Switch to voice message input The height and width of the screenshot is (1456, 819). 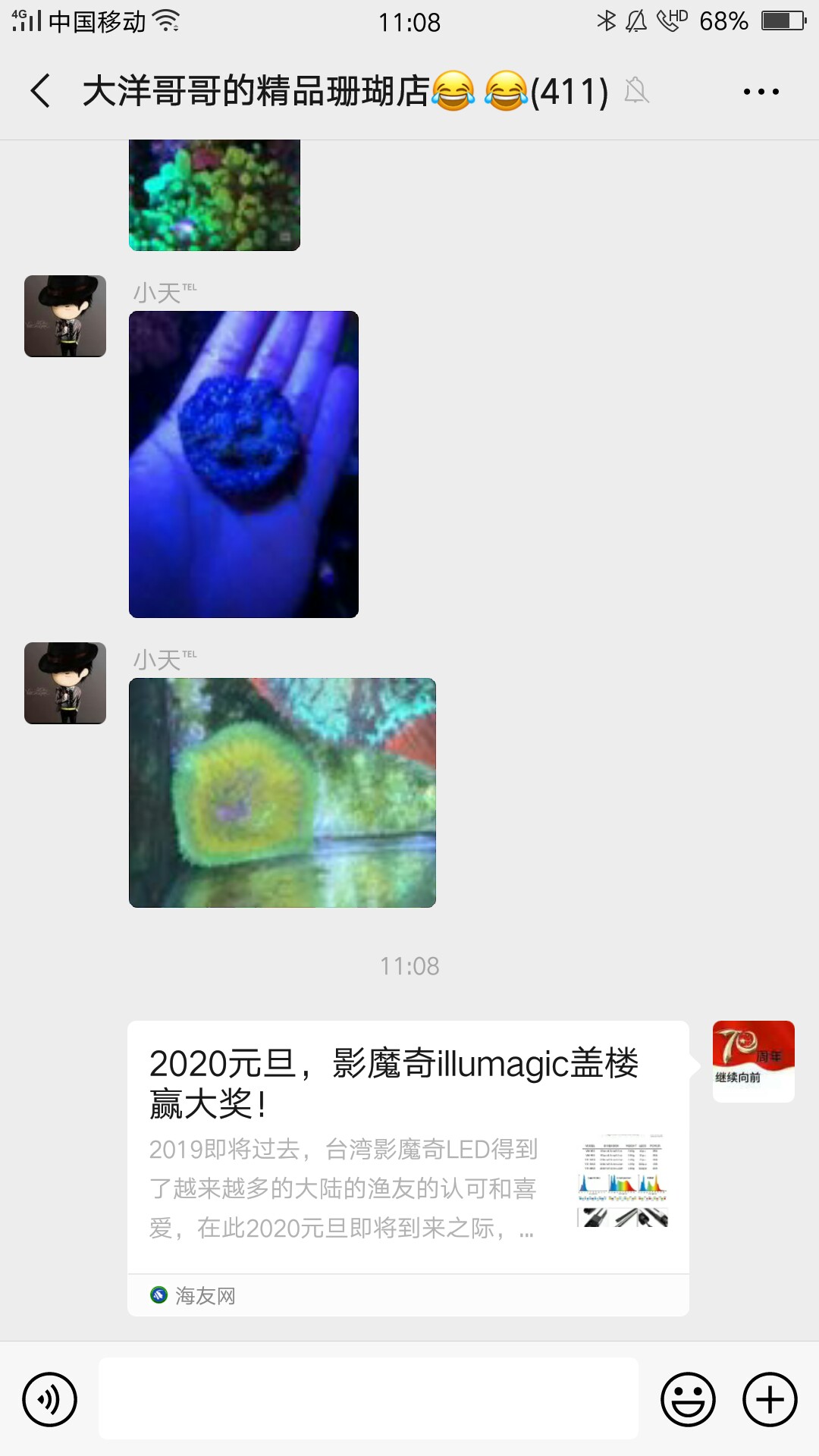pyautogui.click(x=50, y=1399)
